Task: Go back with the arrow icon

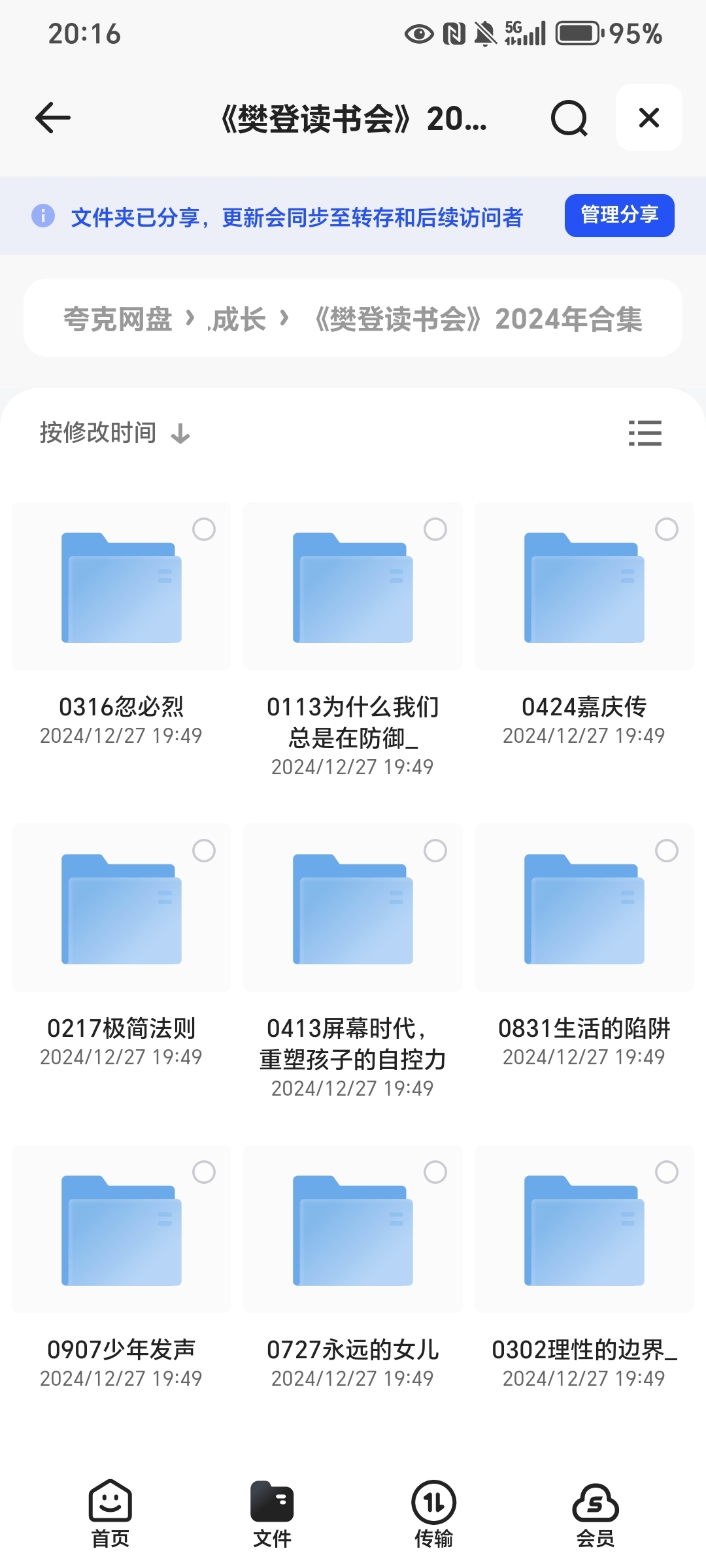Action: pyautogui.click(x=52, y=118)
